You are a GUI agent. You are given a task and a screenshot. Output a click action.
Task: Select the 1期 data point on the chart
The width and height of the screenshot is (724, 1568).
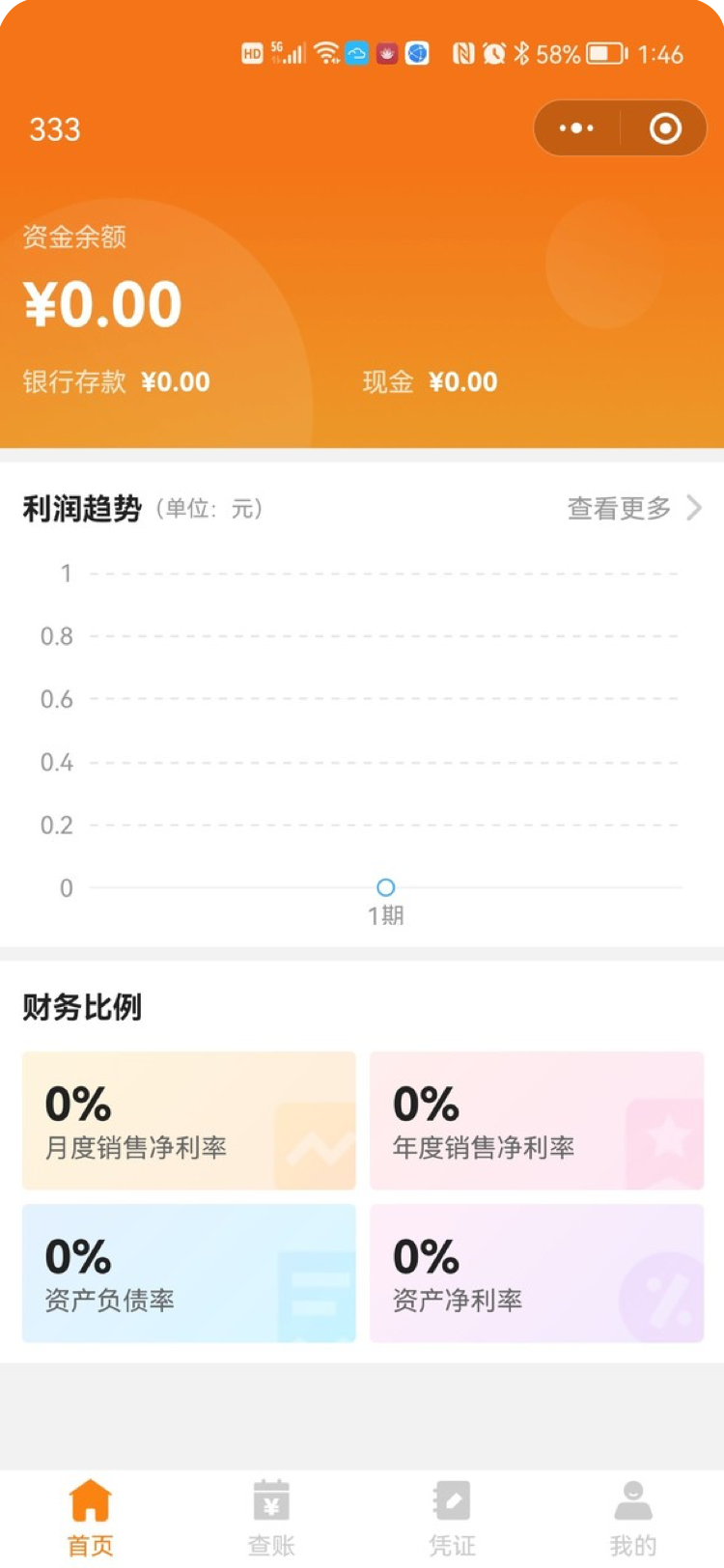(386, 886)
